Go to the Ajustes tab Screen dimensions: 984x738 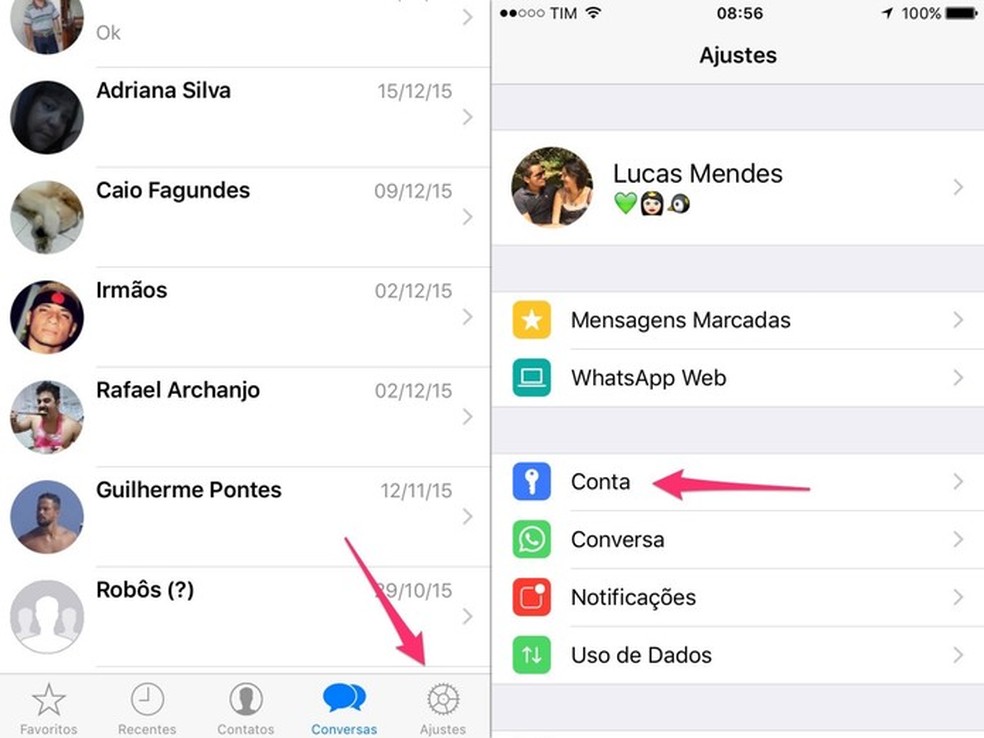tap(442, 708)
